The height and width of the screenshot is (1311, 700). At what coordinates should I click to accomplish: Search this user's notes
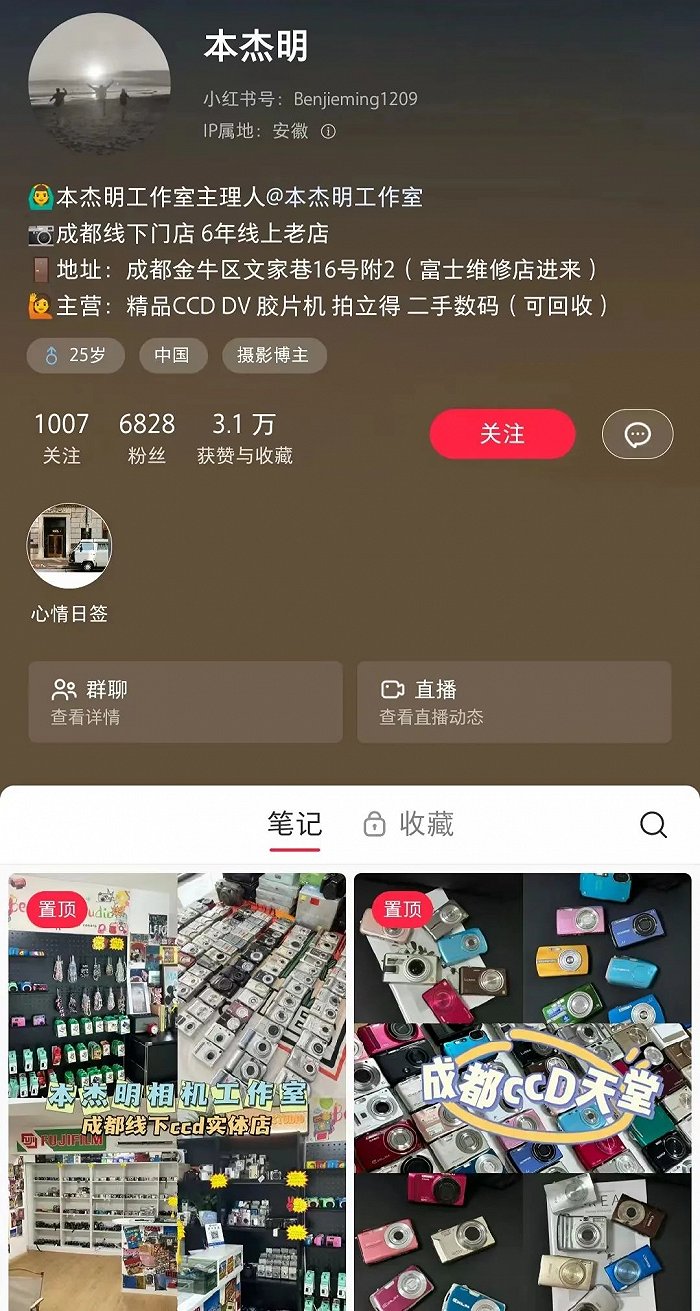653,824
